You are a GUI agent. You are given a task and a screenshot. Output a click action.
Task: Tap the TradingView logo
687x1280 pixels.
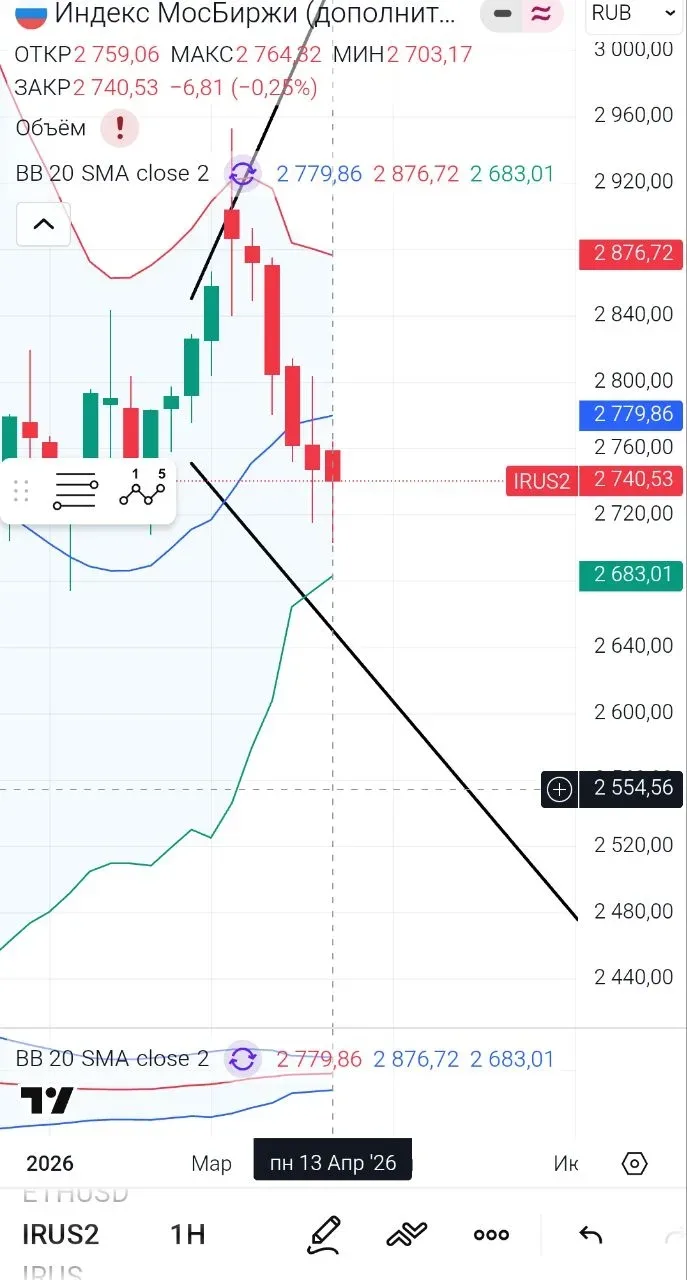coord(47,1101)
